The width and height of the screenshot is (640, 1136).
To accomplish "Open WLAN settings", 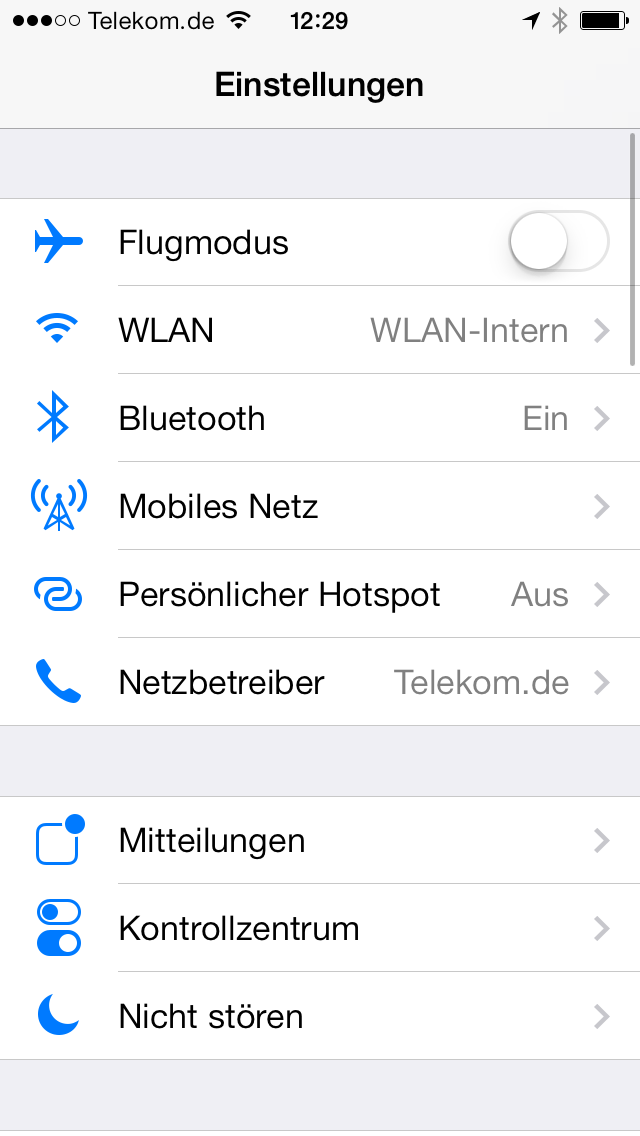I will 320,330.
